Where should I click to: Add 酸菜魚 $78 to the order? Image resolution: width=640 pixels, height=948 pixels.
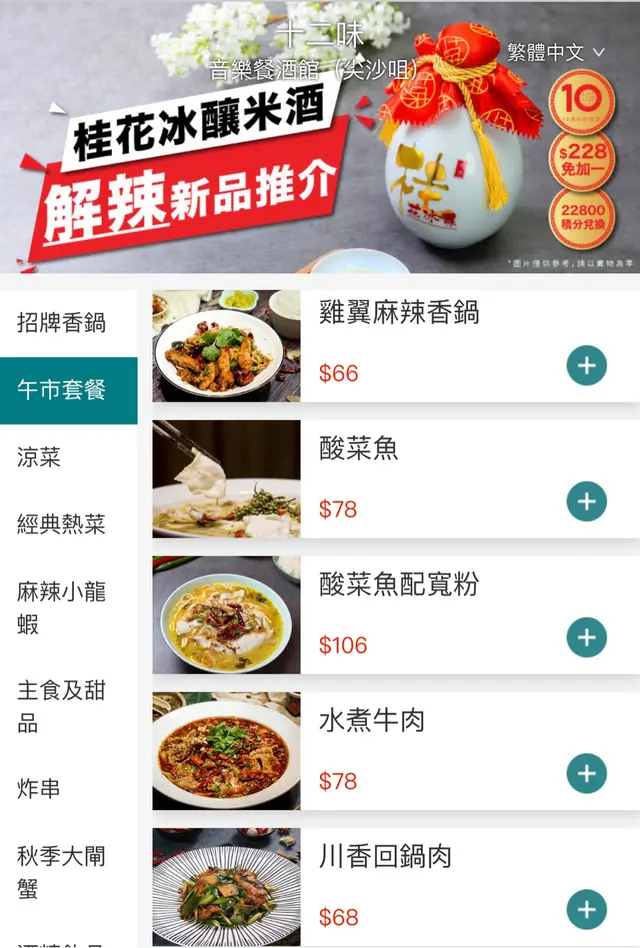pyautogui.click(x=586, y=502)
